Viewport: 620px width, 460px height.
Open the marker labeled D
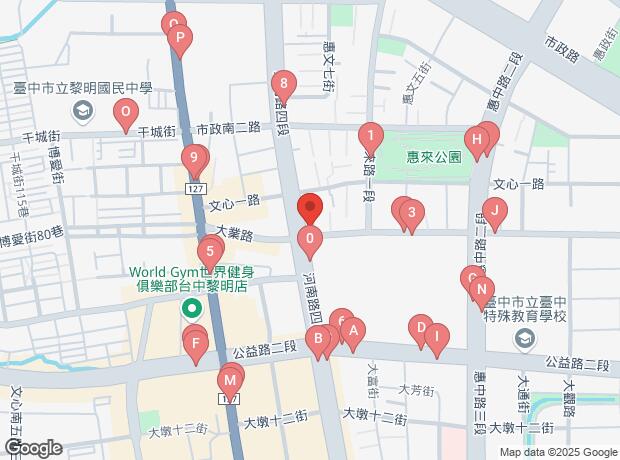pos(420,328)
